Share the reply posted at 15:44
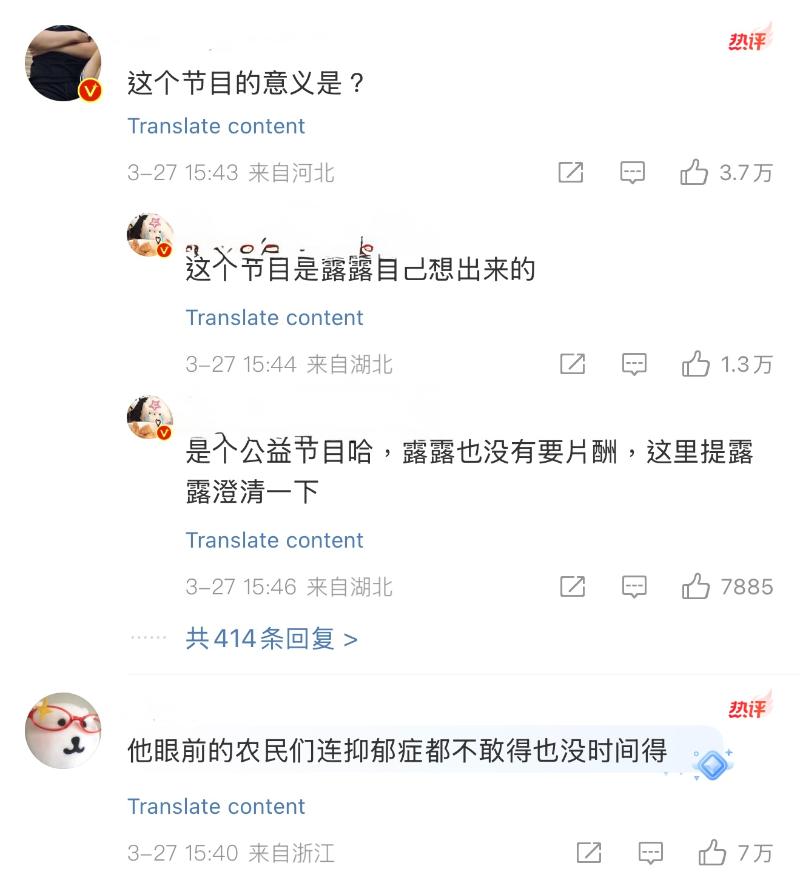The height and width of the screenshot is (883, 800). coord(572,364)
